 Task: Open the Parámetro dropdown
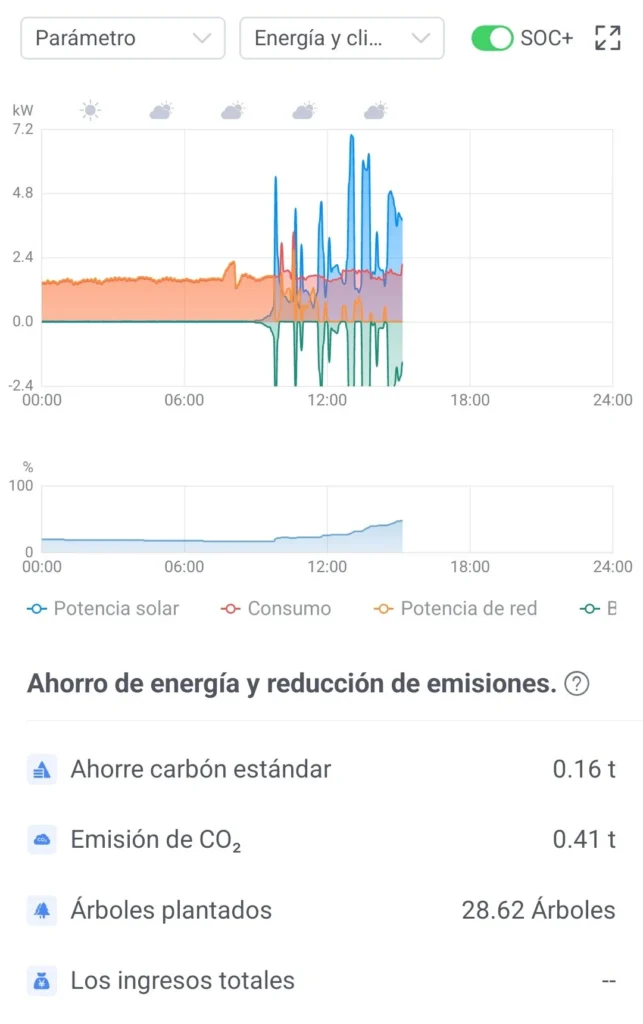click(122, 39)
